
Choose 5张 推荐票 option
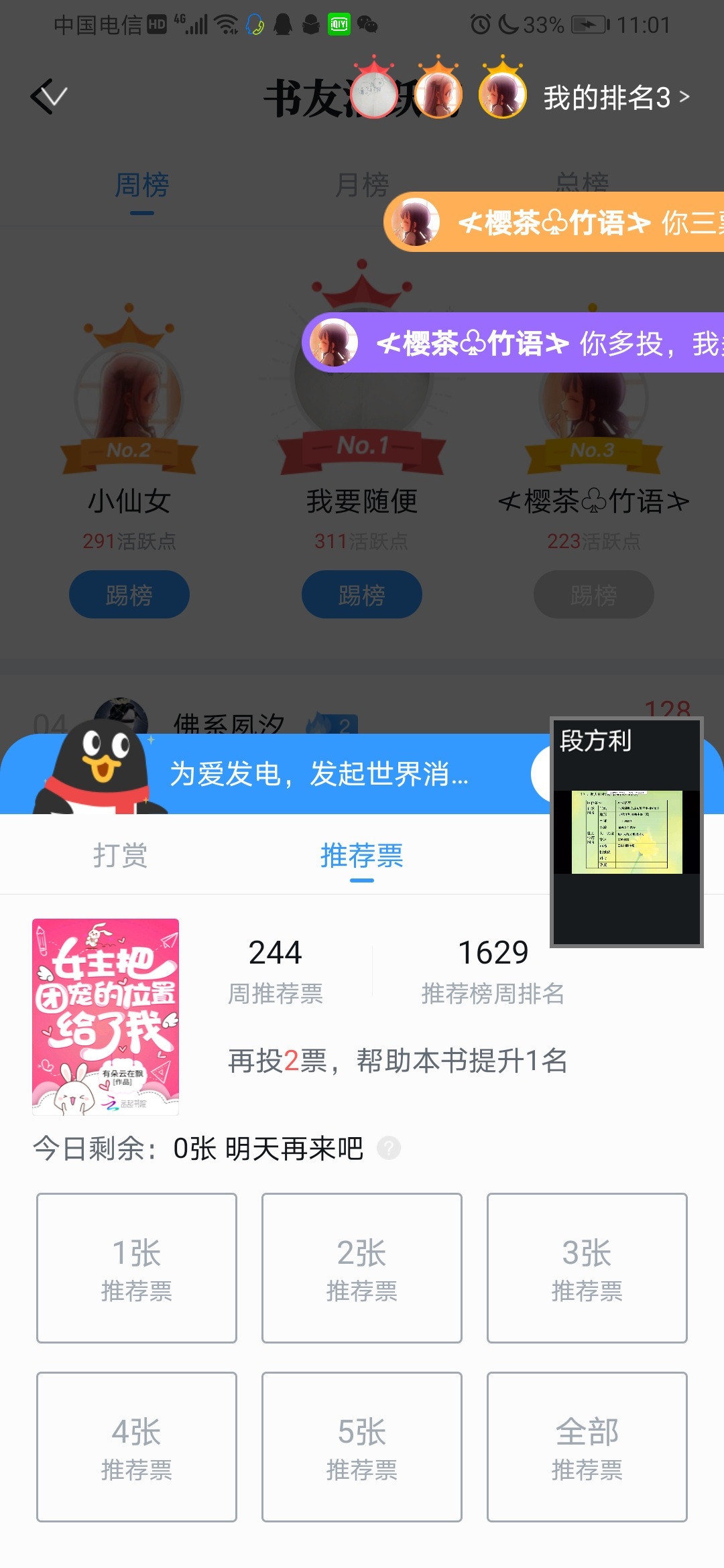tap(362, 1447)
